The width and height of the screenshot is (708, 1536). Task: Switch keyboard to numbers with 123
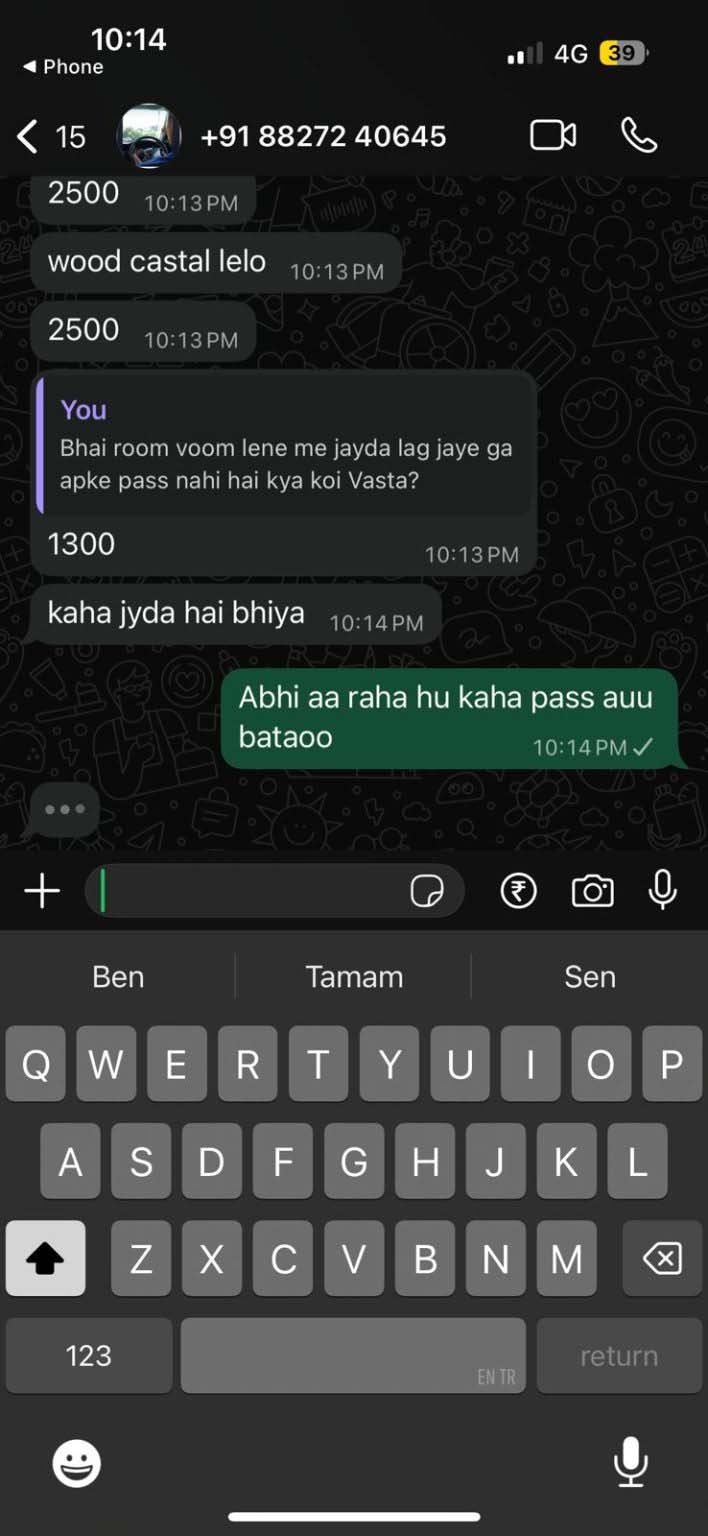(x=89, y=1355)
